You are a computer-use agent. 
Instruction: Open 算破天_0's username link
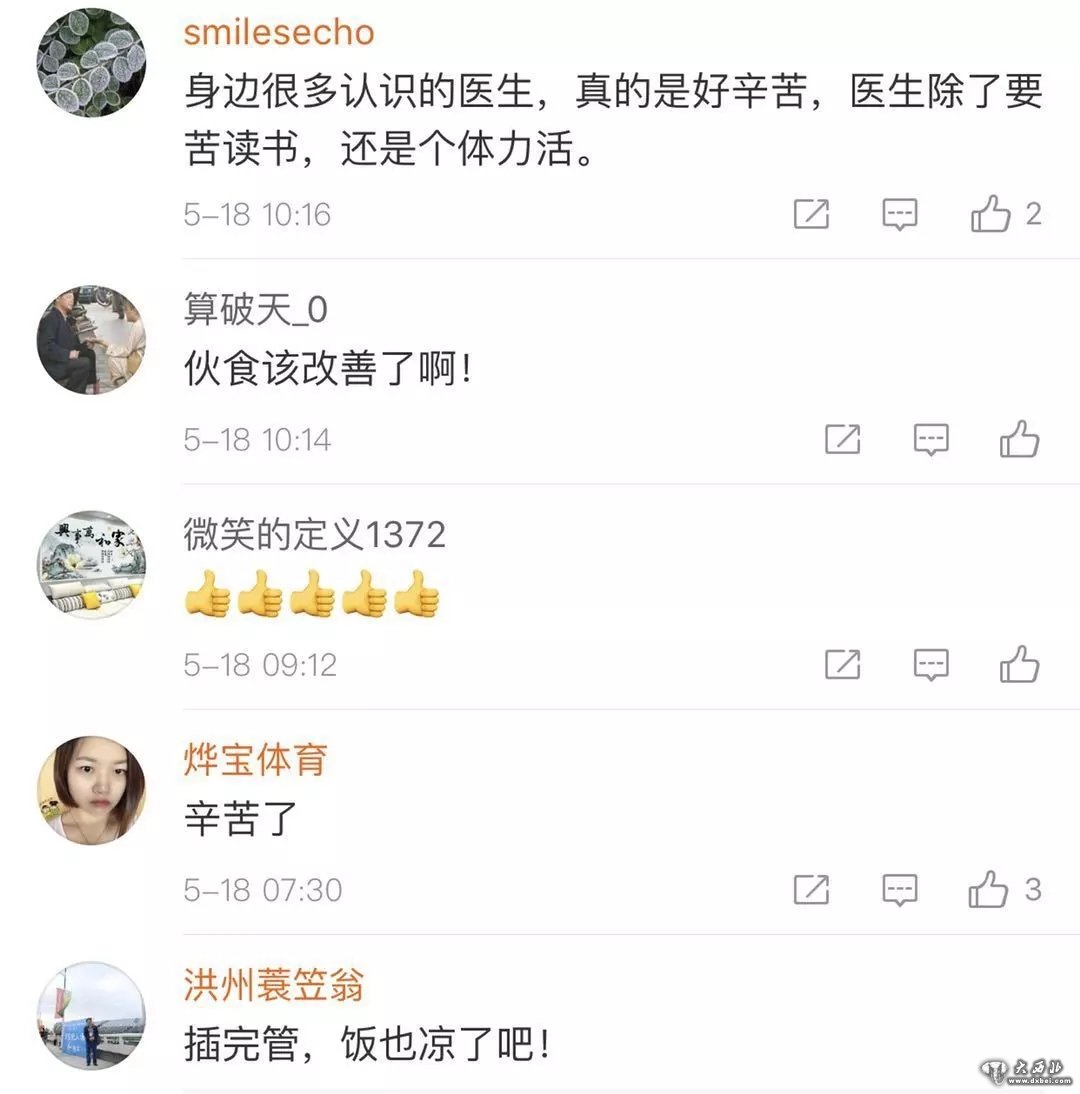255,310
